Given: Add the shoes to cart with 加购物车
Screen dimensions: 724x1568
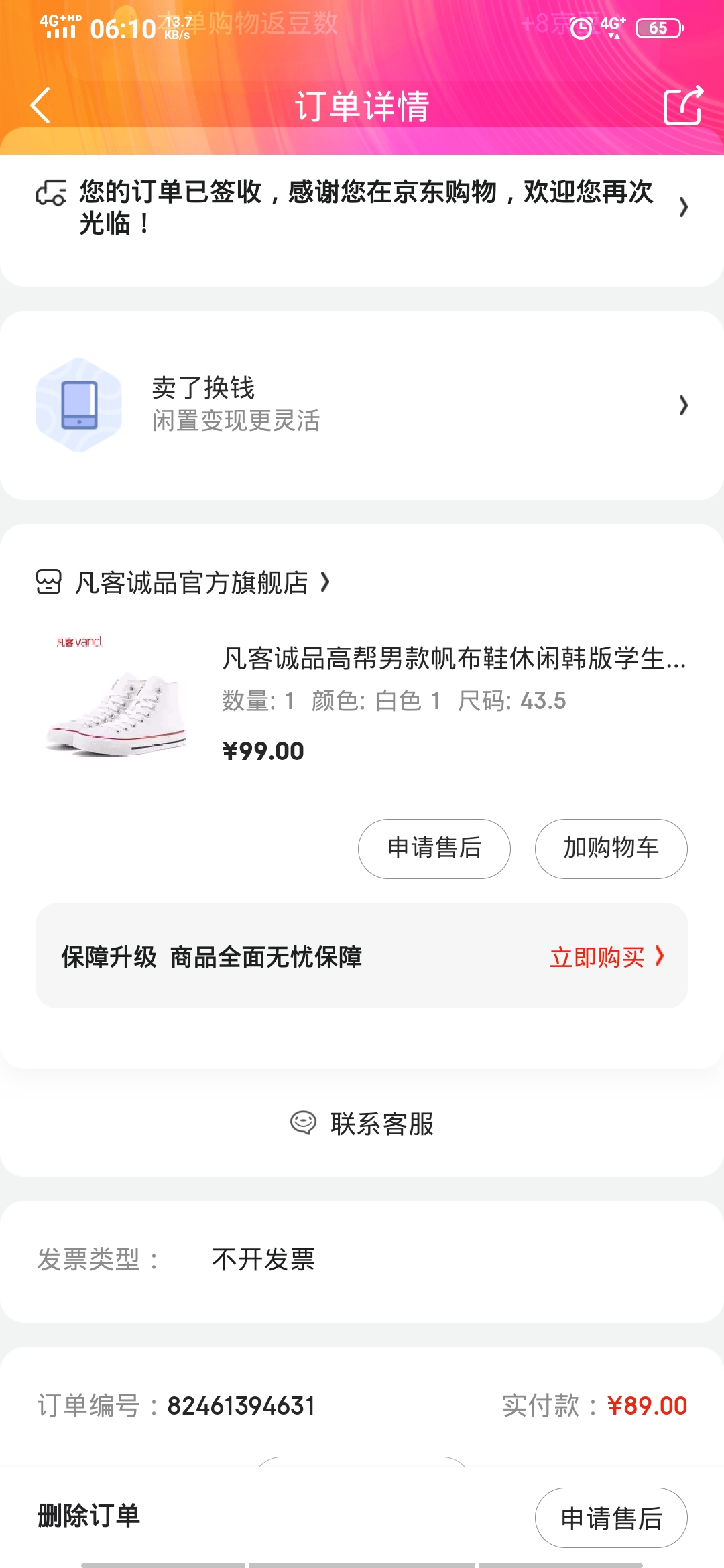Looking at the screenshot, I should tap(611, 848).
